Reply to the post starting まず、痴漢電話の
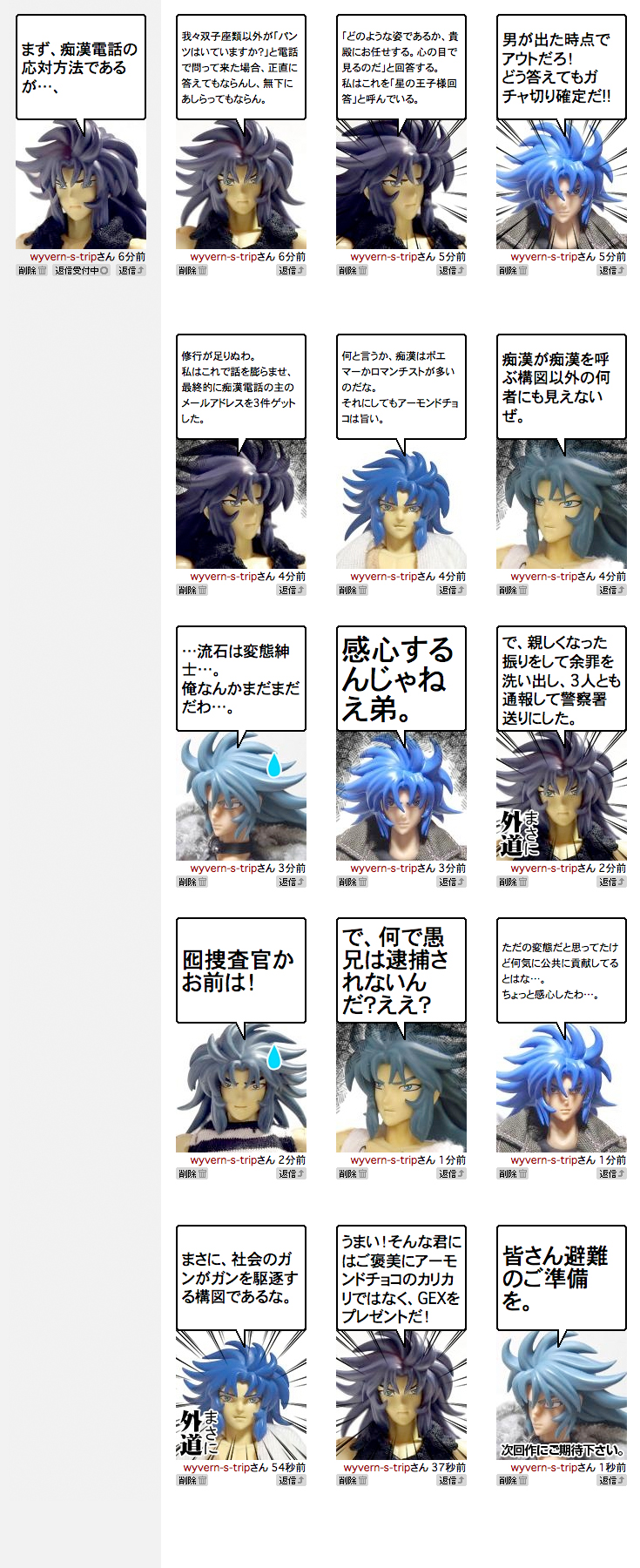Viewport: 640px width, 1568px height. tap(131, 271)
